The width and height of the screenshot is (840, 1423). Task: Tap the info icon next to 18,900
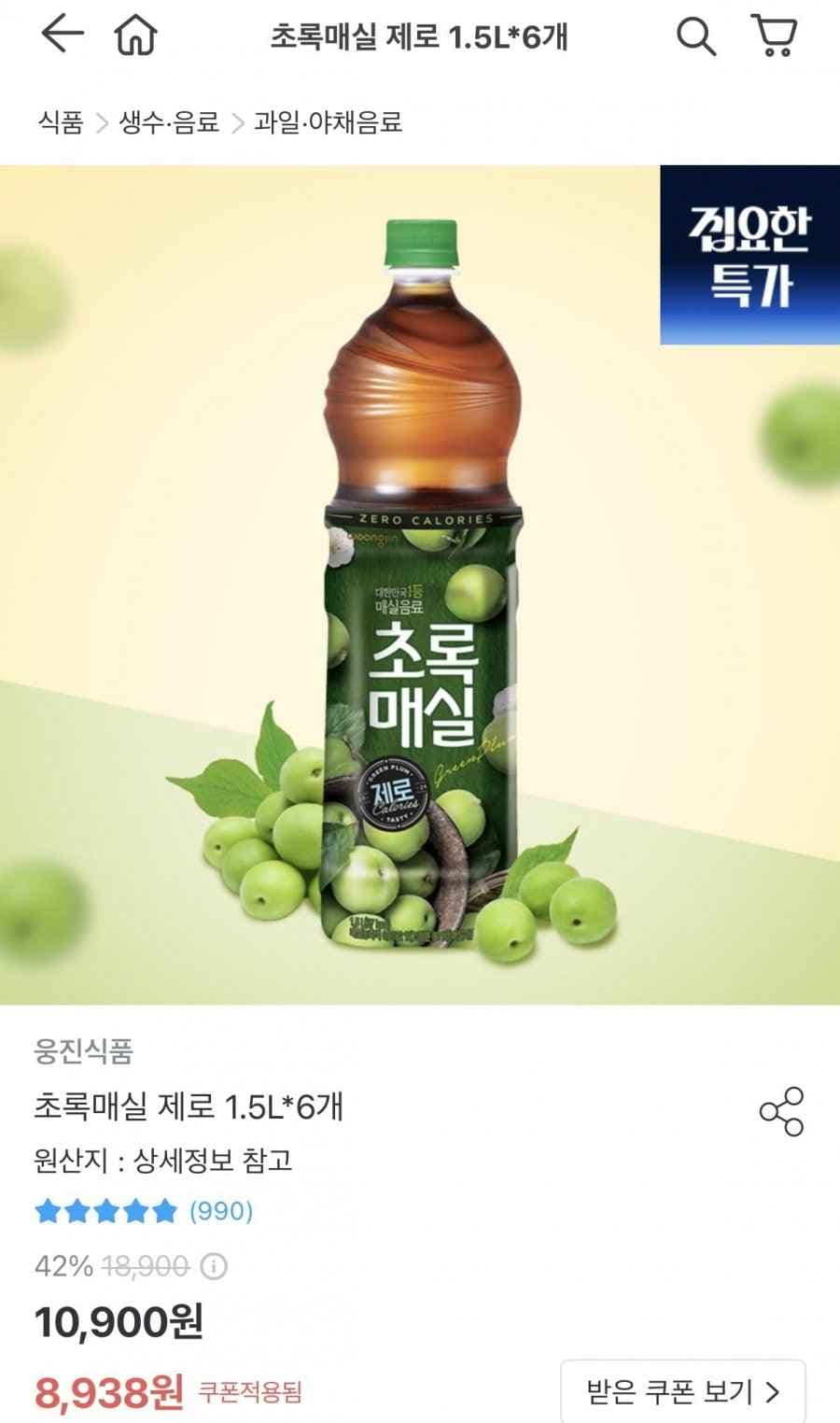click(213, 1267)
